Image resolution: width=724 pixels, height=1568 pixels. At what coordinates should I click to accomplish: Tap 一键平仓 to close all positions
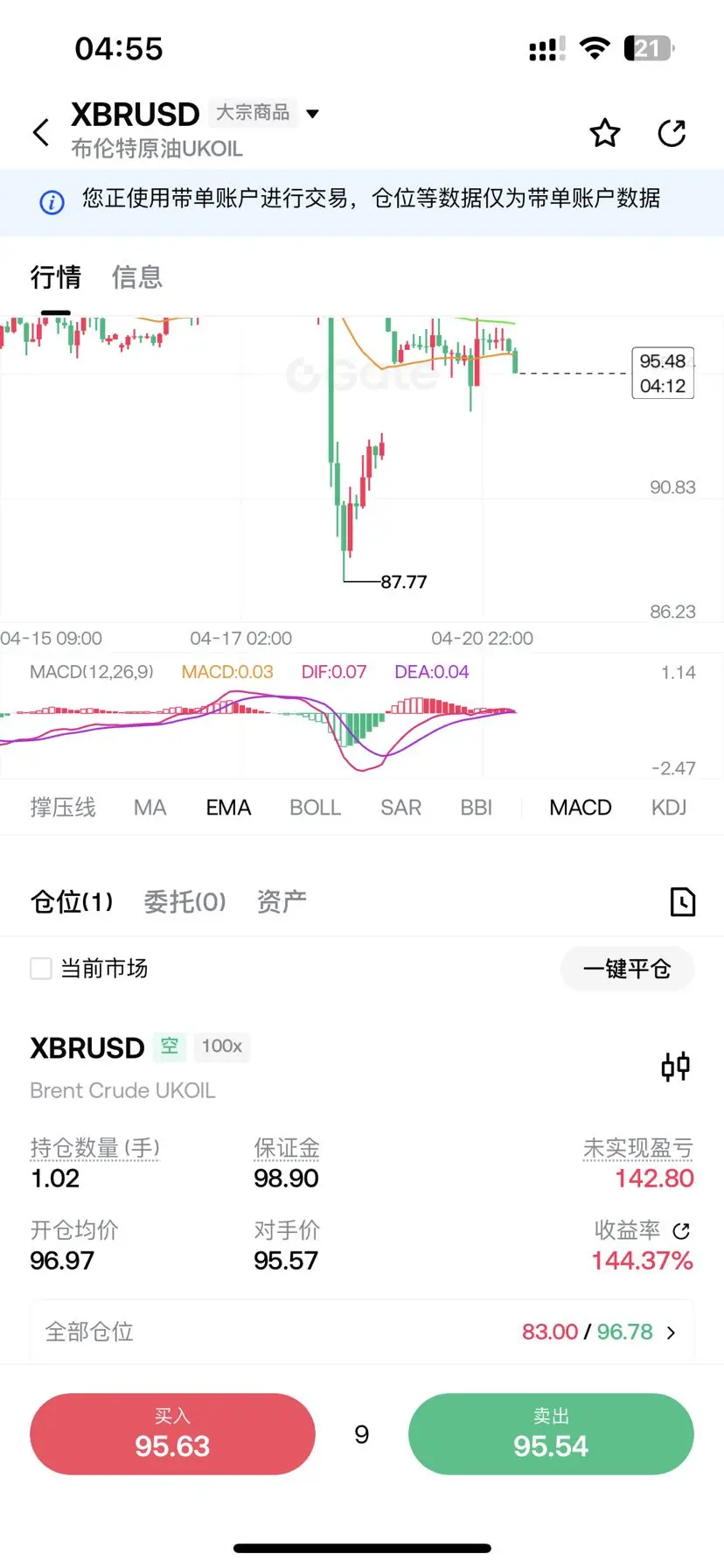pyautogui.click(x=627, y=969)
